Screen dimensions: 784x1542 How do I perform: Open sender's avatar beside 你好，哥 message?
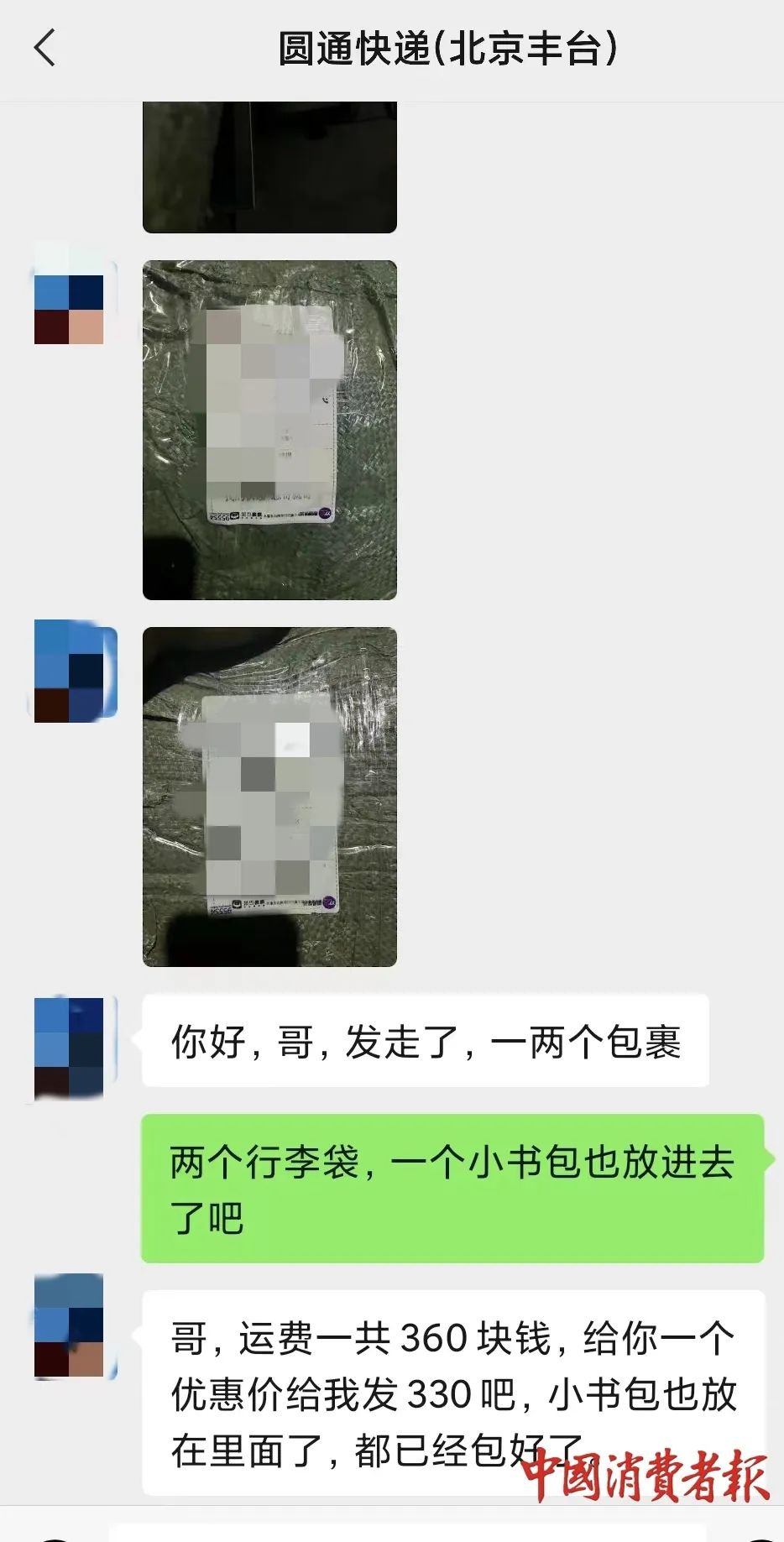[x=70, y=1048]
